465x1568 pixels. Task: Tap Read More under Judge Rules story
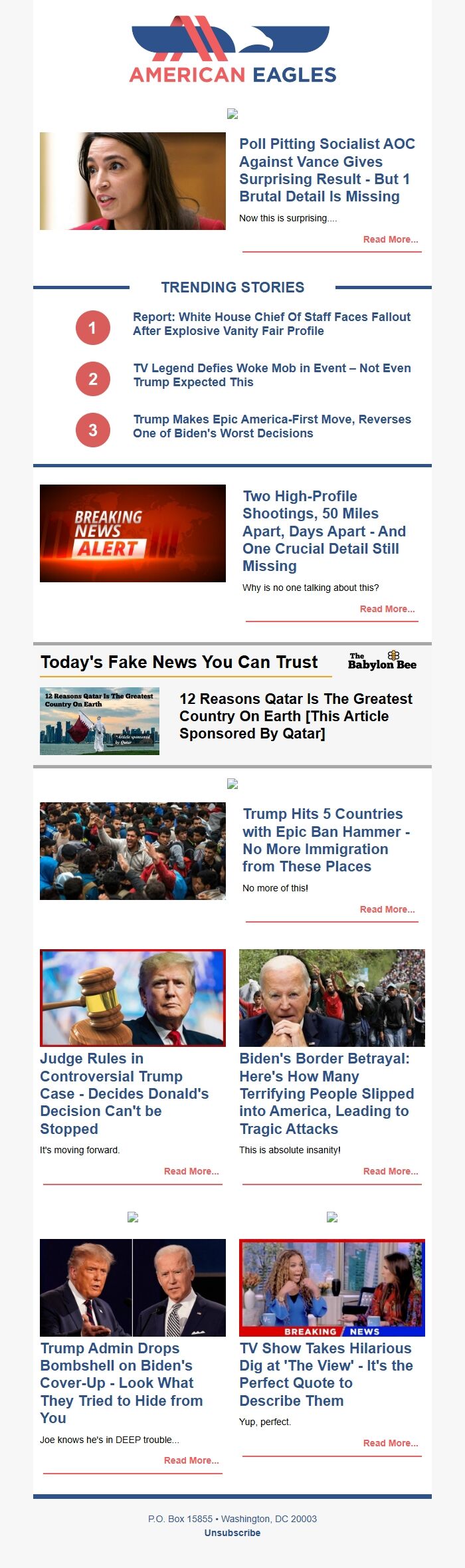tap(191, 1171)
